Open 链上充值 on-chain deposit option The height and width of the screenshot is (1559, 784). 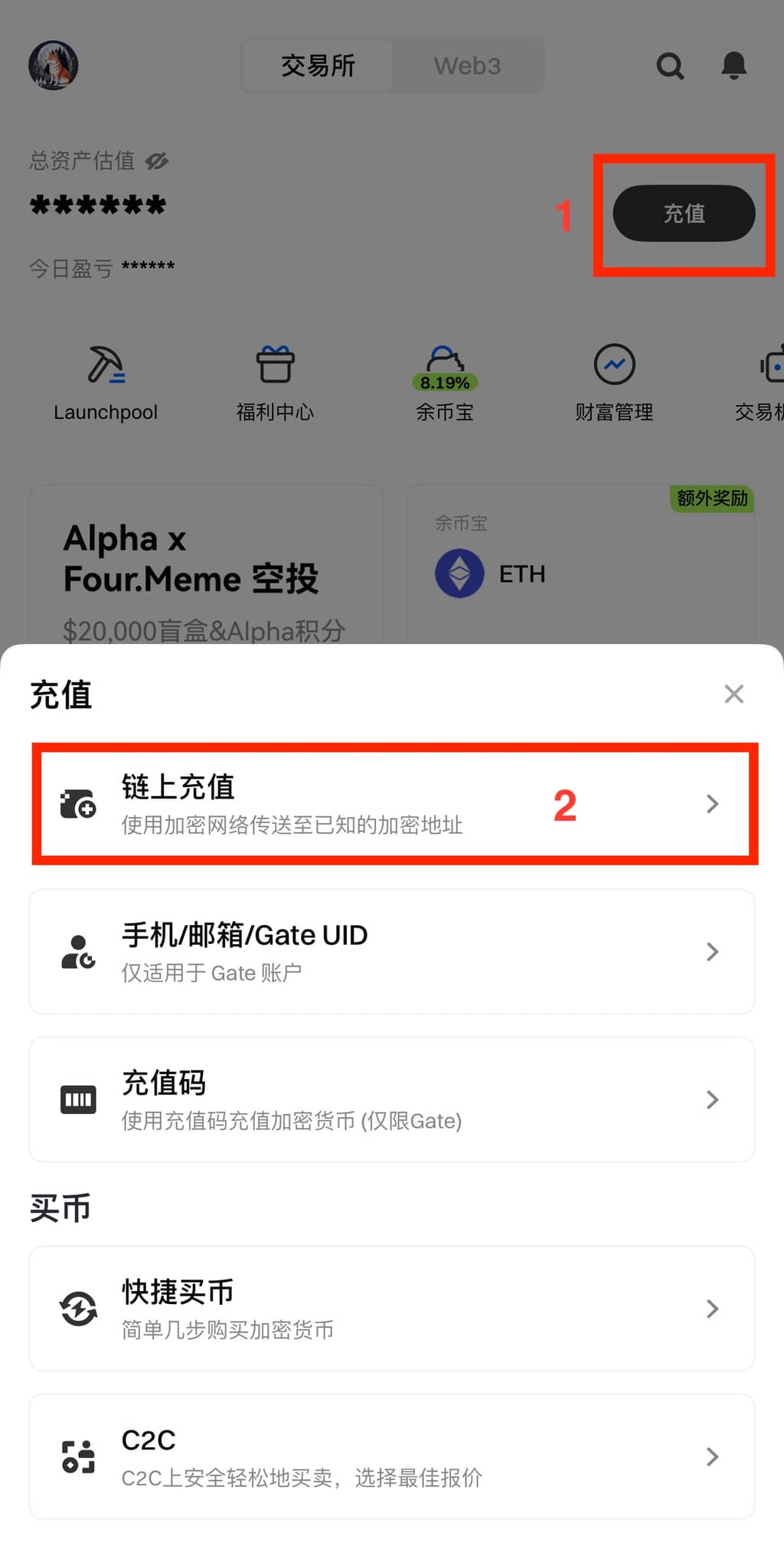tap(392, 804)
